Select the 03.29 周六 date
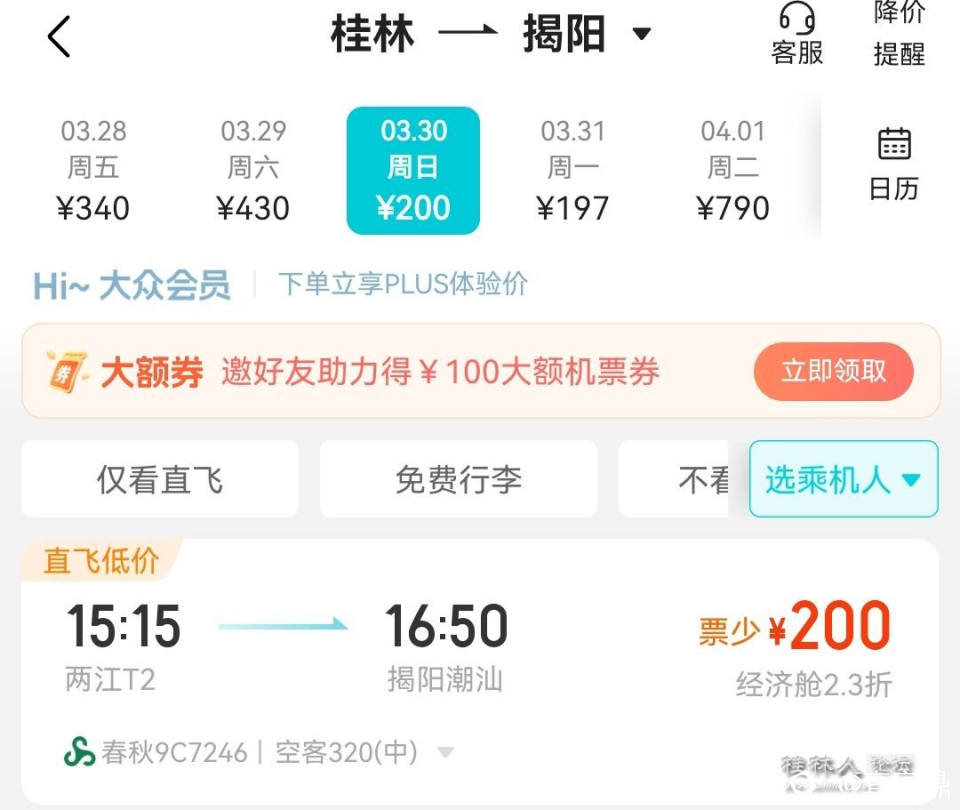 click(x=253, y=170)
